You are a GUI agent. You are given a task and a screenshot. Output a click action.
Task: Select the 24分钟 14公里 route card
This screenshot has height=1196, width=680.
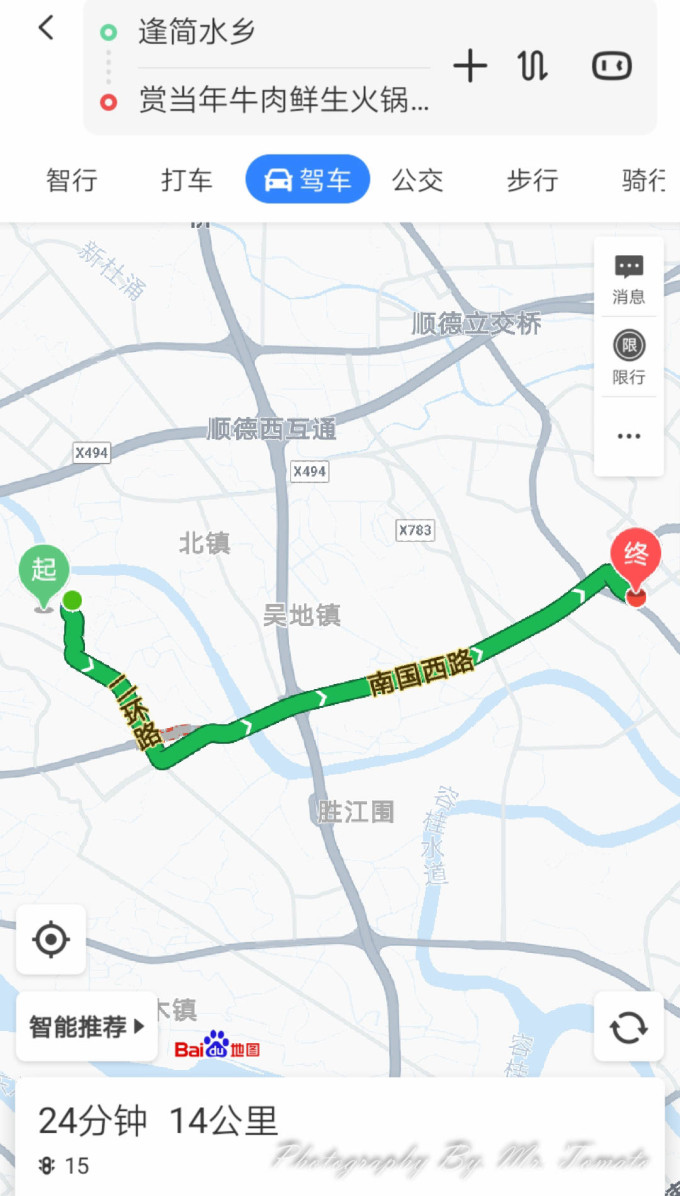click(x=340, y=1137)
